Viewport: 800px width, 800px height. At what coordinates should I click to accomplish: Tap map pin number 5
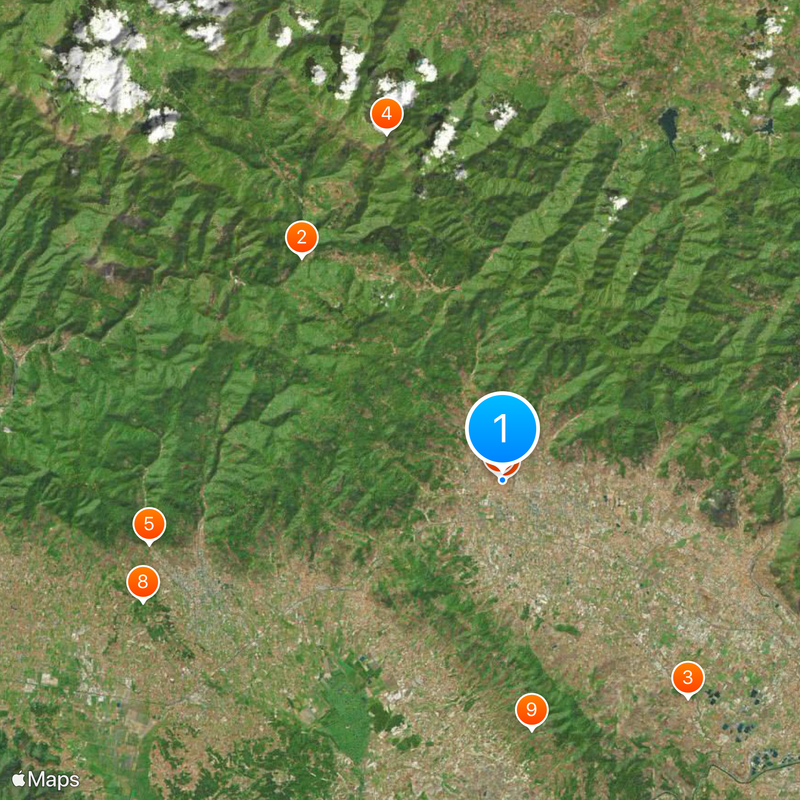pyautogui.click(x=149, y=523)
